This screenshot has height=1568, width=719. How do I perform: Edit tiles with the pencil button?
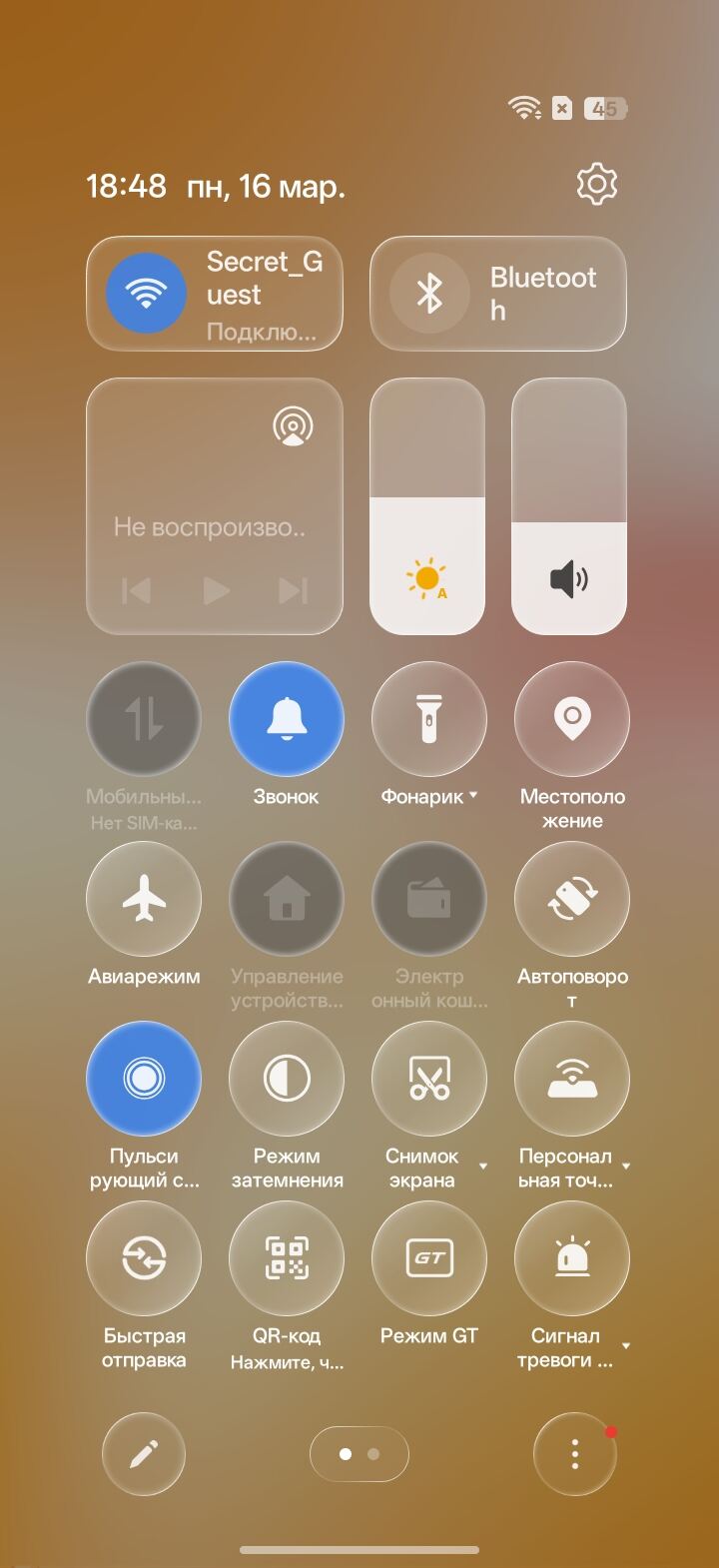pyautogui.click(x=144, y=1454)
